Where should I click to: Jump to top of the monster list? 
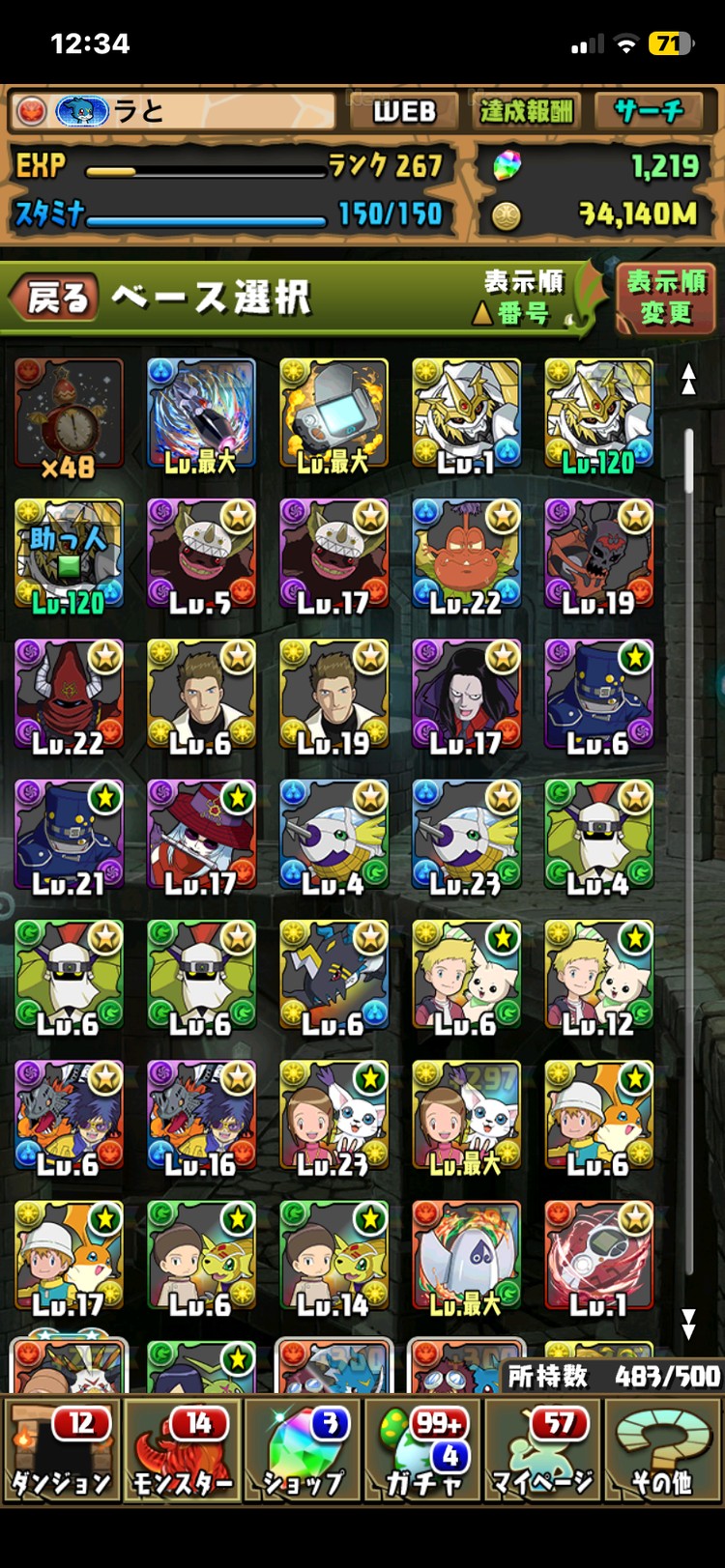click(688, 379)
